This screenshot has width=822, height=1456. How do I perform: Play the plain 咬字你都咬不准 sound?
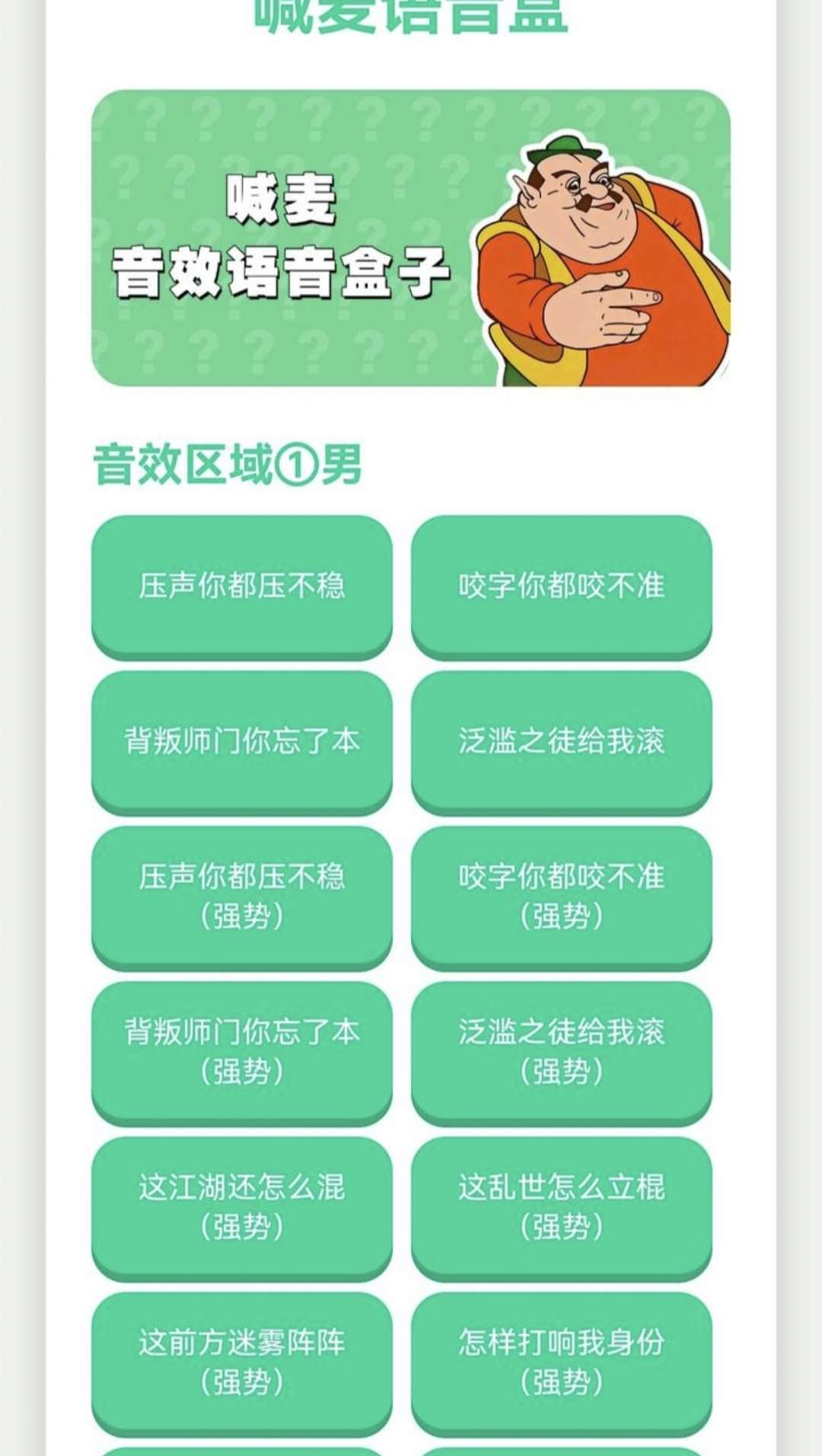[x=561, y=585]
